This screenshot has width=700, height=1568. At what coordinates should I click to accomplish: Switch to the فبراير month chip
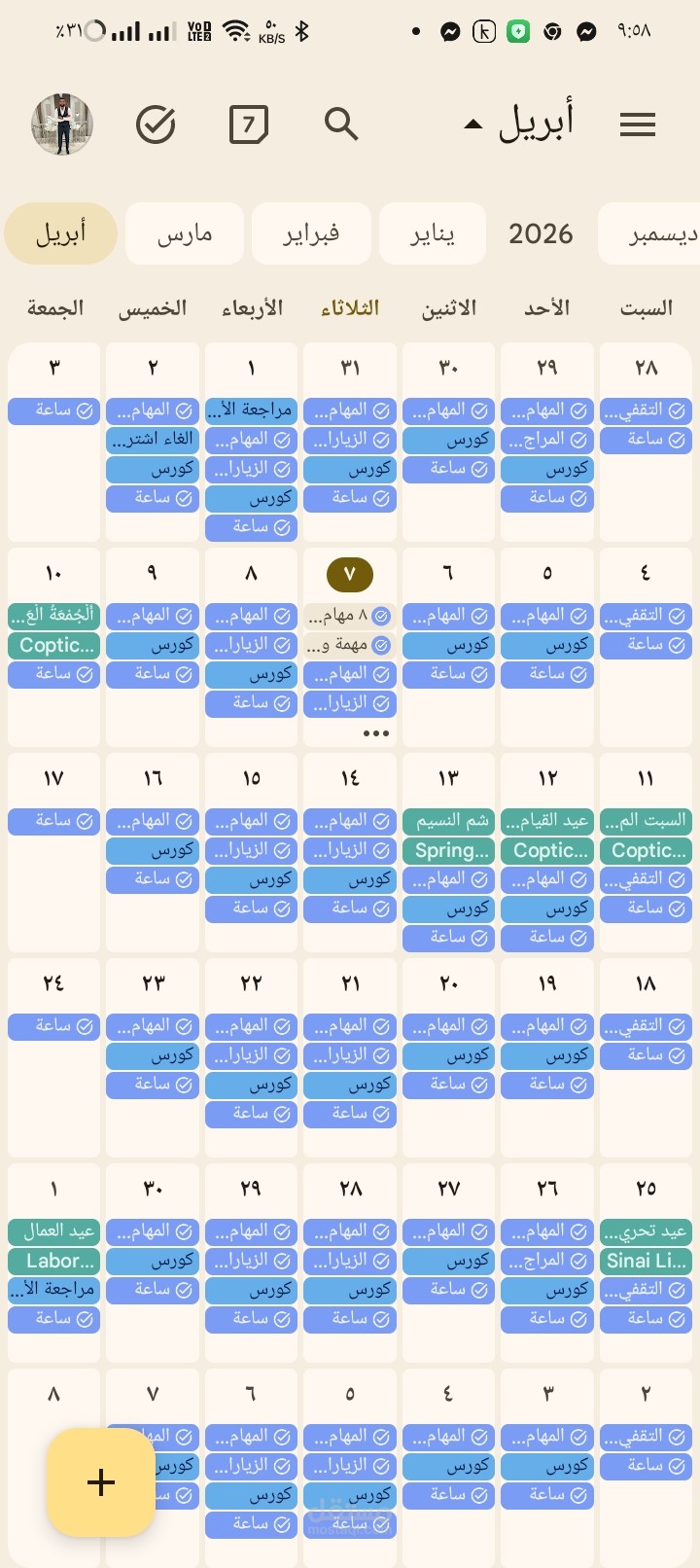point(311,233)
